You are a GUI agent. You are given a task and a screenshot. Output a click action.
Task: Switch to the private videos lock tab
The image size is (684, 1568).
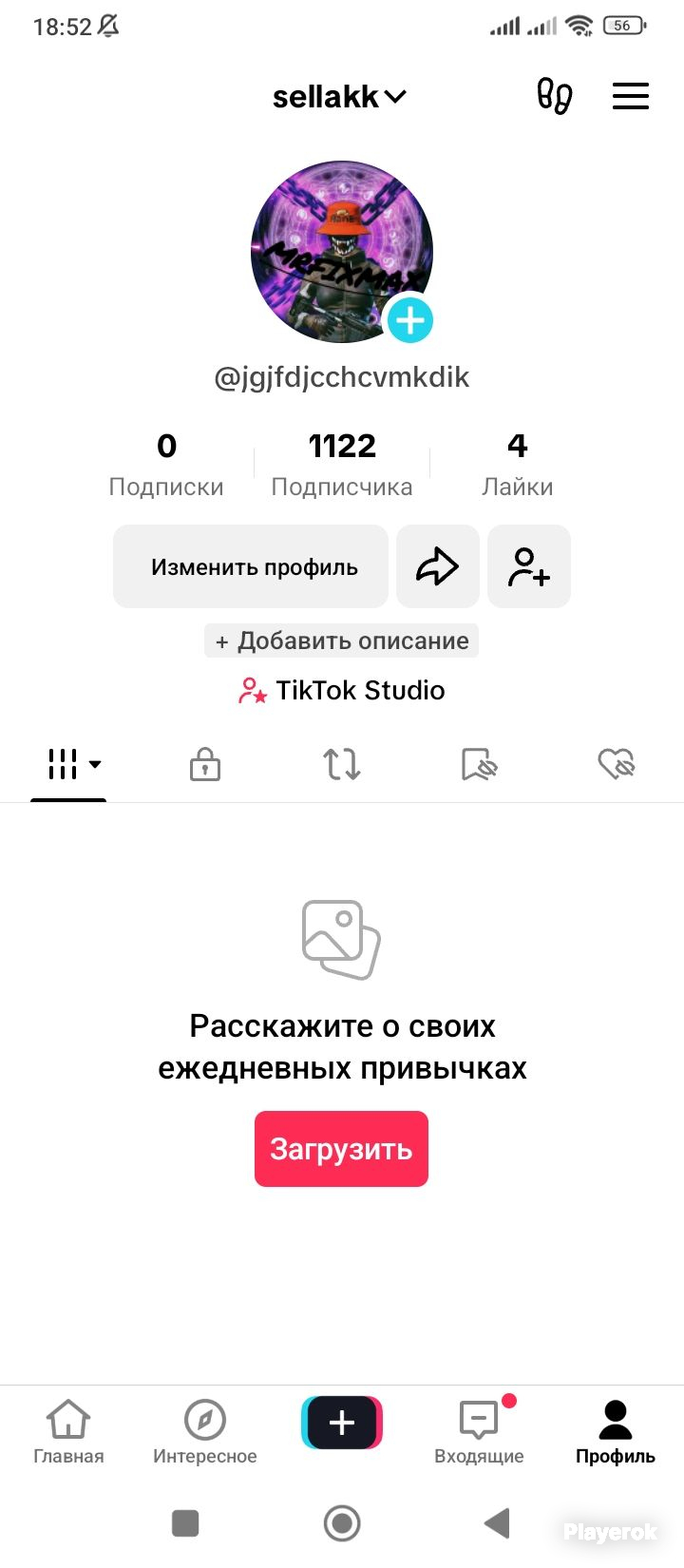[205, 764]
